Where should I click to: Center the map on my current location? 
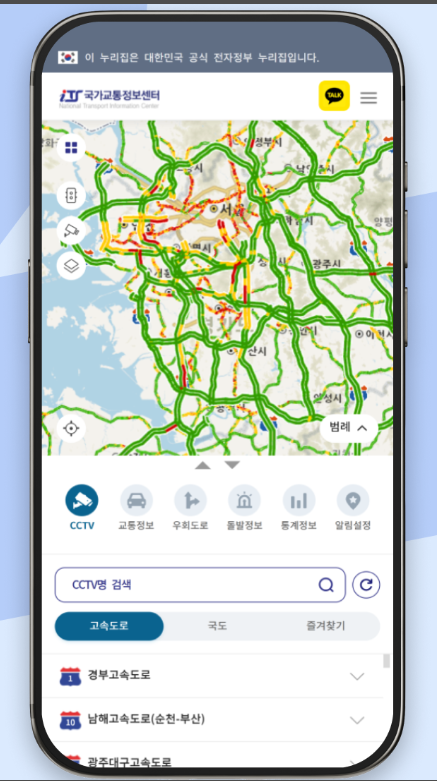71,428
